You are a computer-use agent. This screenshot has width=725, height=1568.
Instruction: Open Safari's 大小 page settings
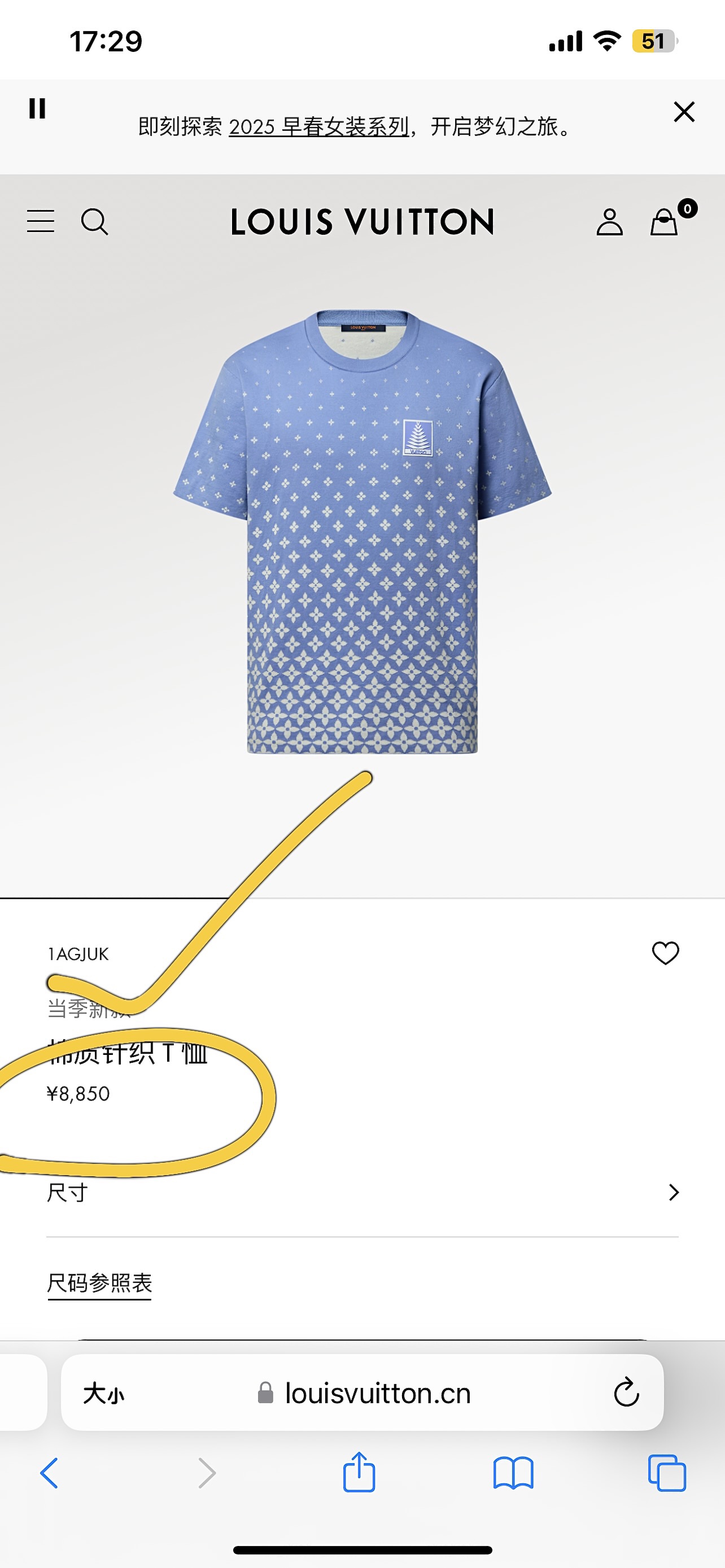pyautogui.click(x=103, y=1393)
